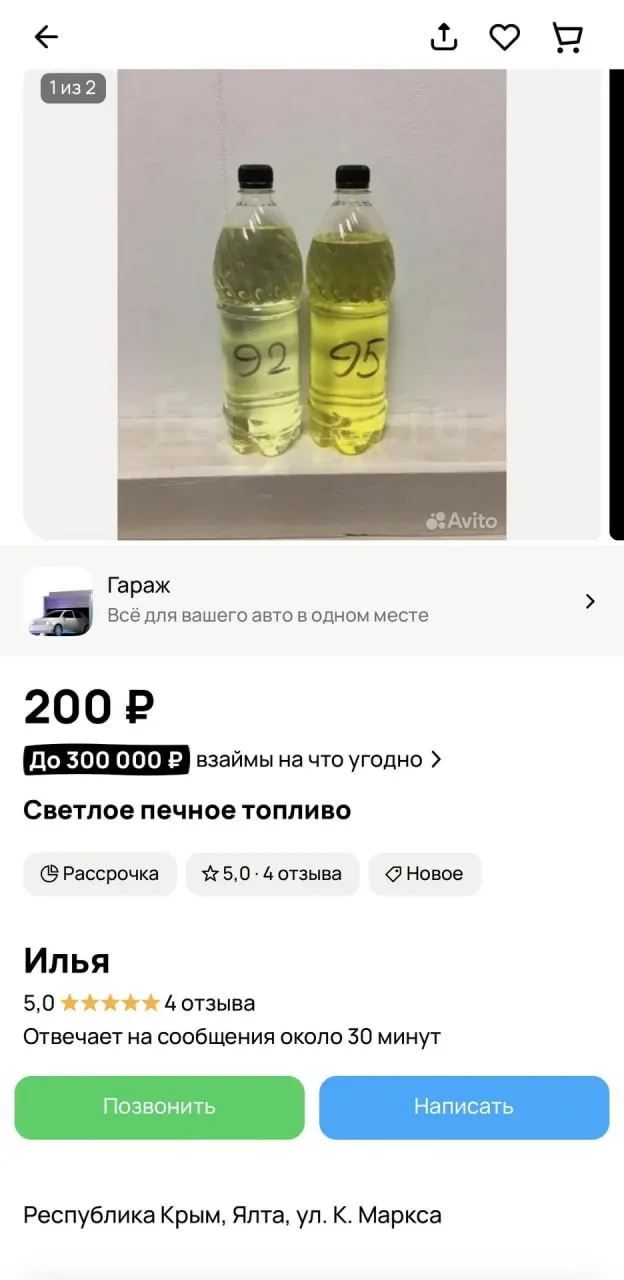Call the seller with Позвонить
This screenshot has width=624, height=1280.
159,1107
